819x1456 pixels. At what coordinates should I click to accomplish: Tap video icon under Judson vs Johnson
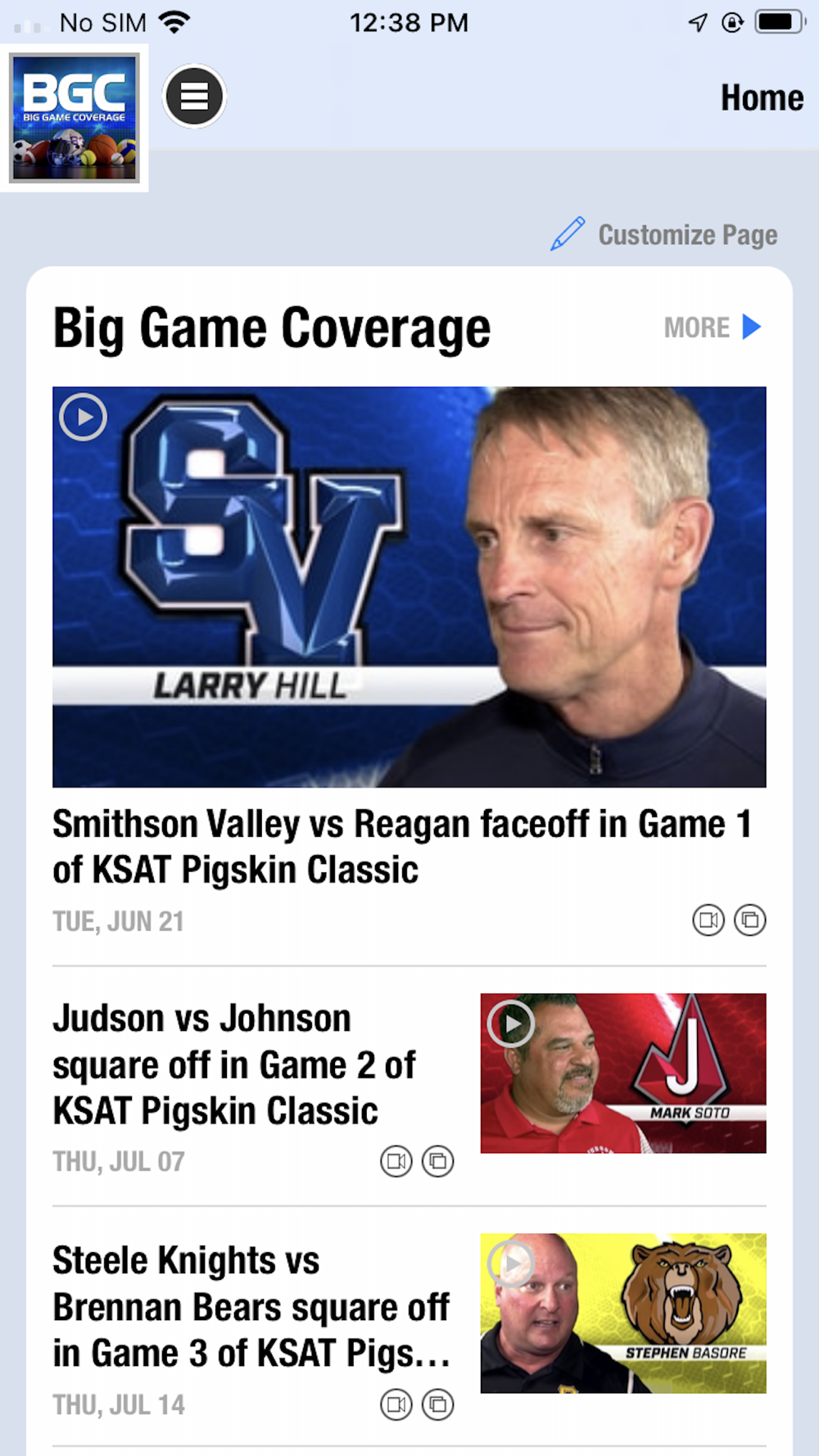pos(396,1161)
